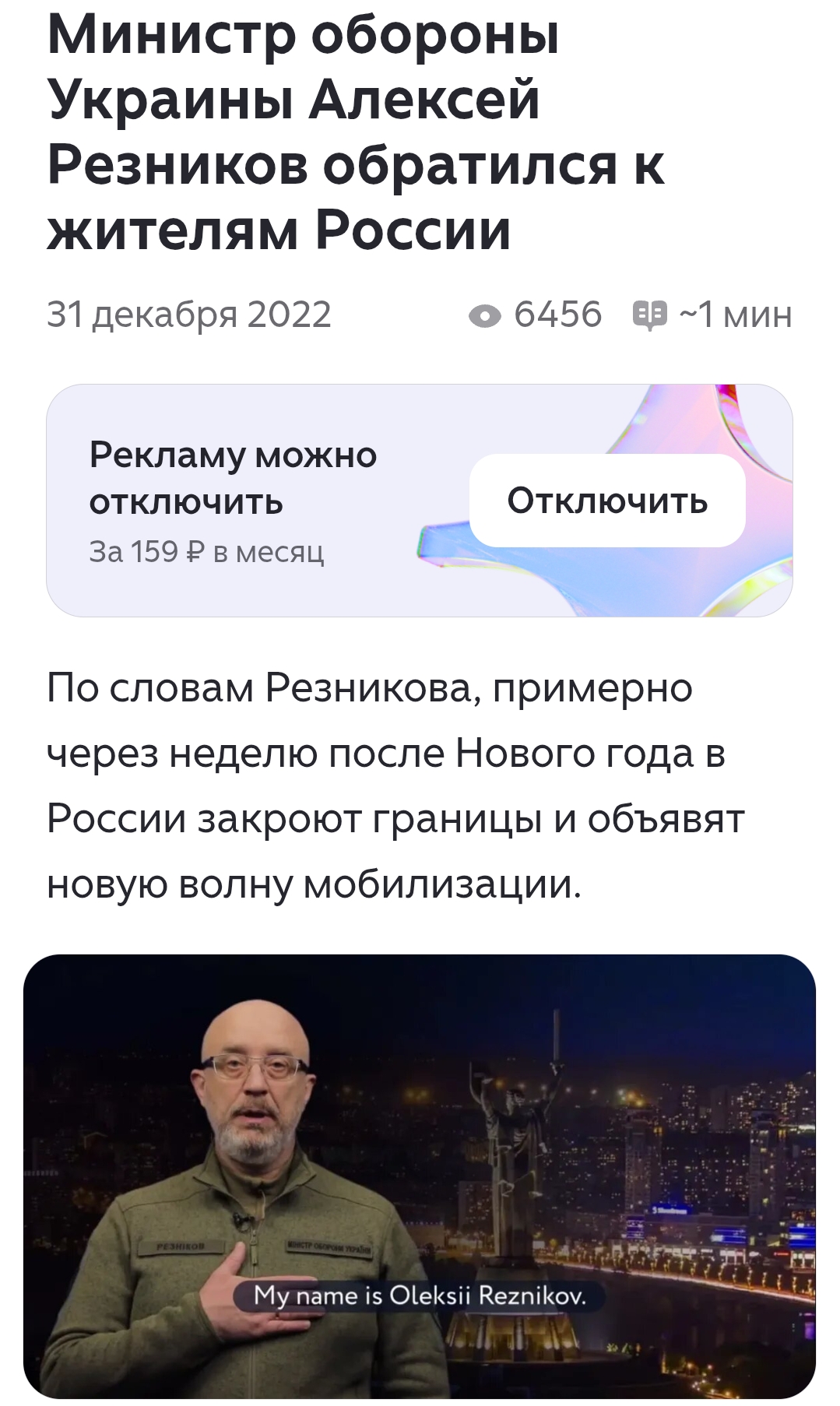Open the Reznikov video address image

[420, 1176]
